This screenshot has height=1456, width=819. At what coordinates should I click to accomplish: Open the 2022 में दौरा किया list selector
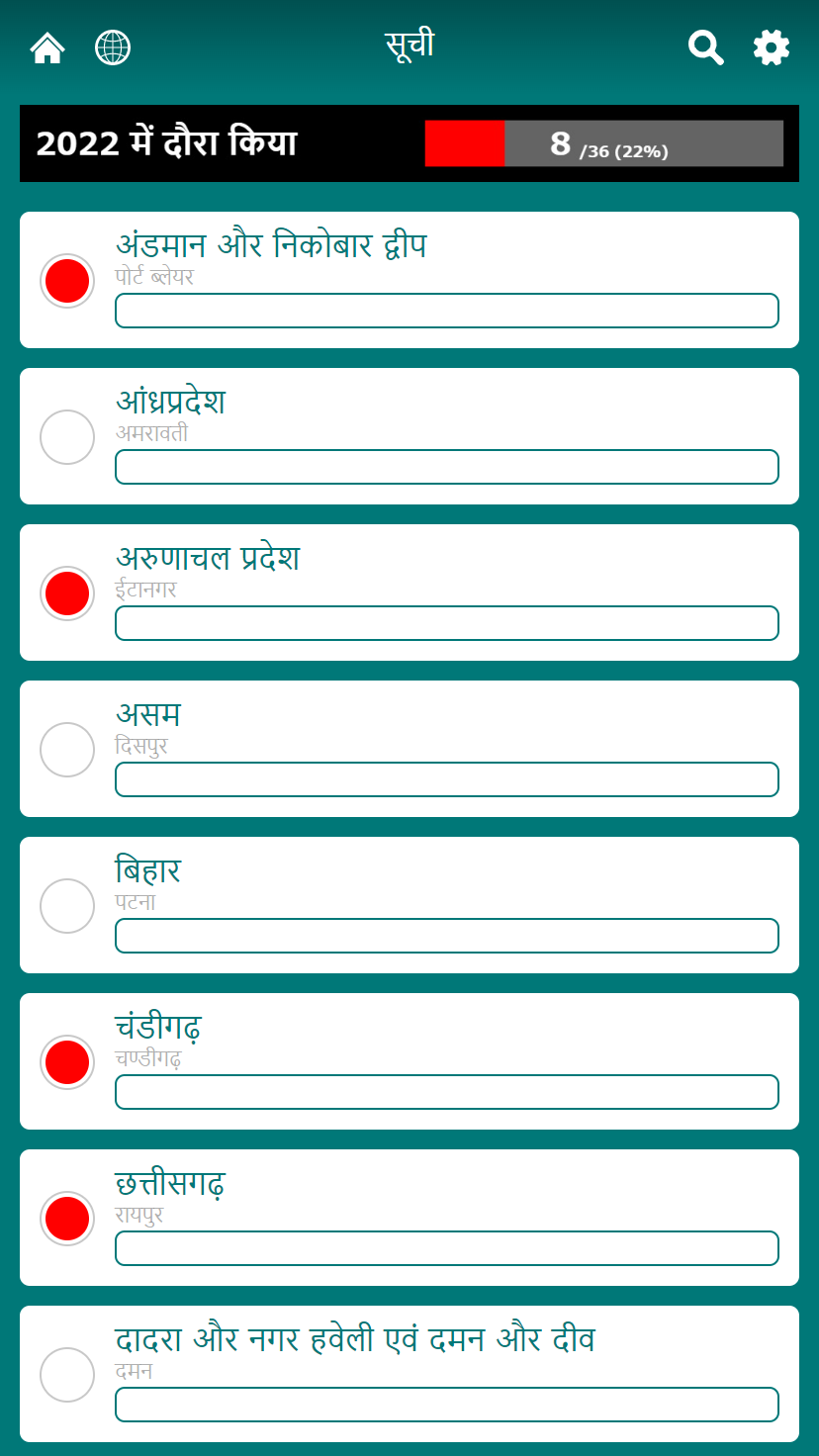coord(409,143)
